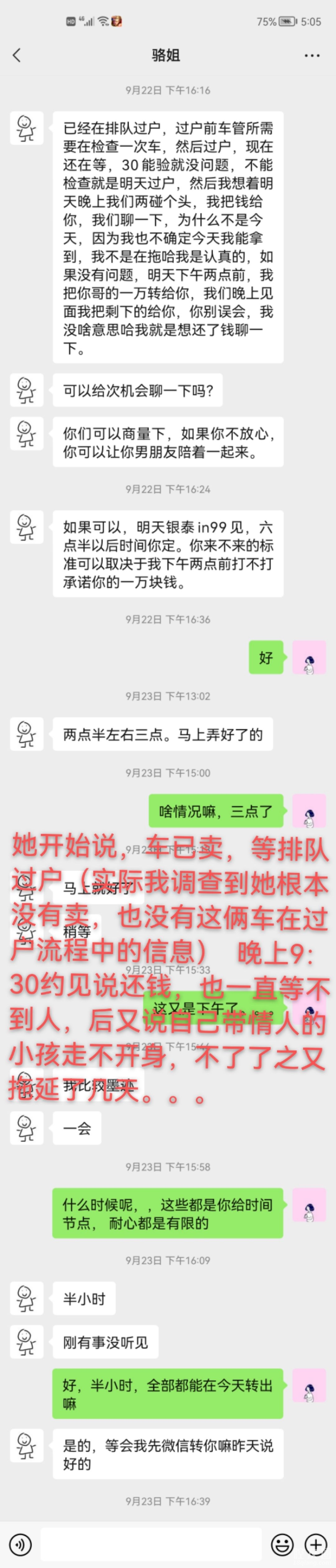Go back from the 骆姐 chat
The image size is (336, 1568).
click(17, 55)
